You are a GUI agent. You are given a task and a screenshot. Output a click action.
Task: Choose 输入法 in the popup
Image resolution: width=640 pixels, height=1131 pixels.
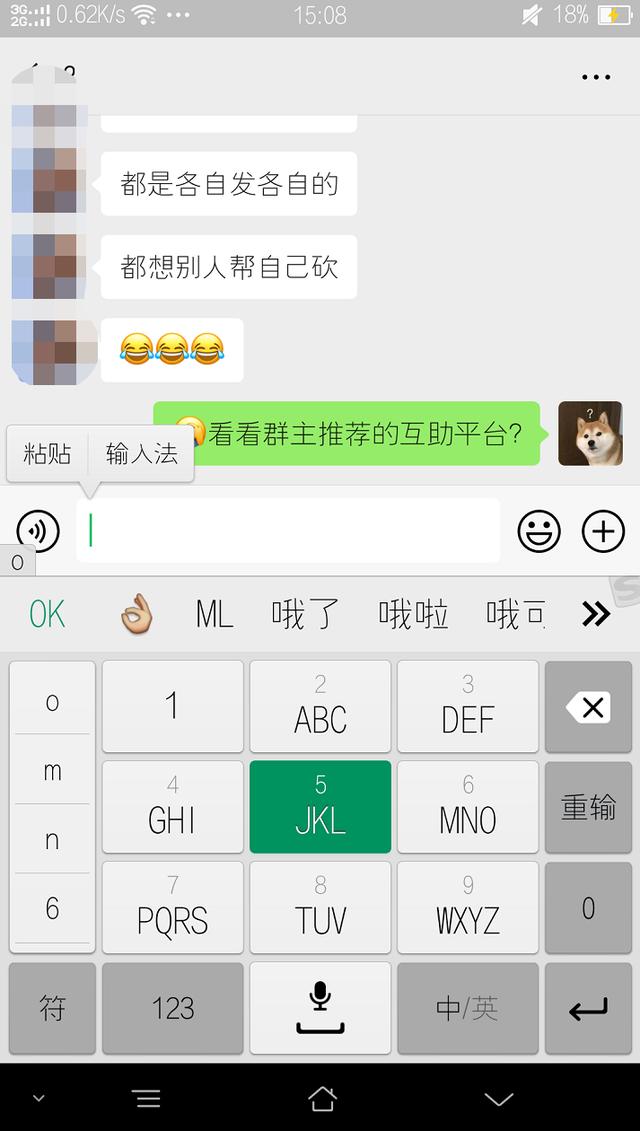(x=141, y=454)
